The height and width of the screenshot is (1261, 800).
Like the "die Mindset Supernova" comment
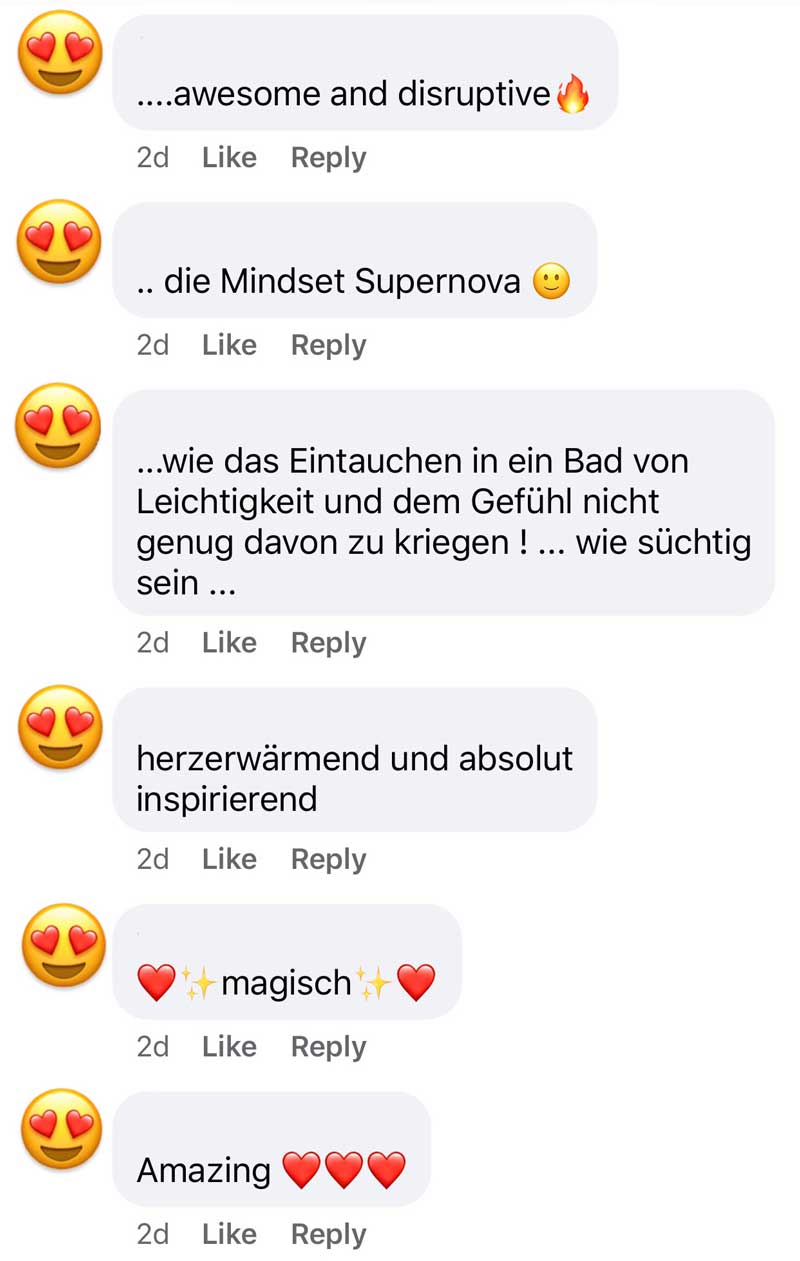point(229,345)
